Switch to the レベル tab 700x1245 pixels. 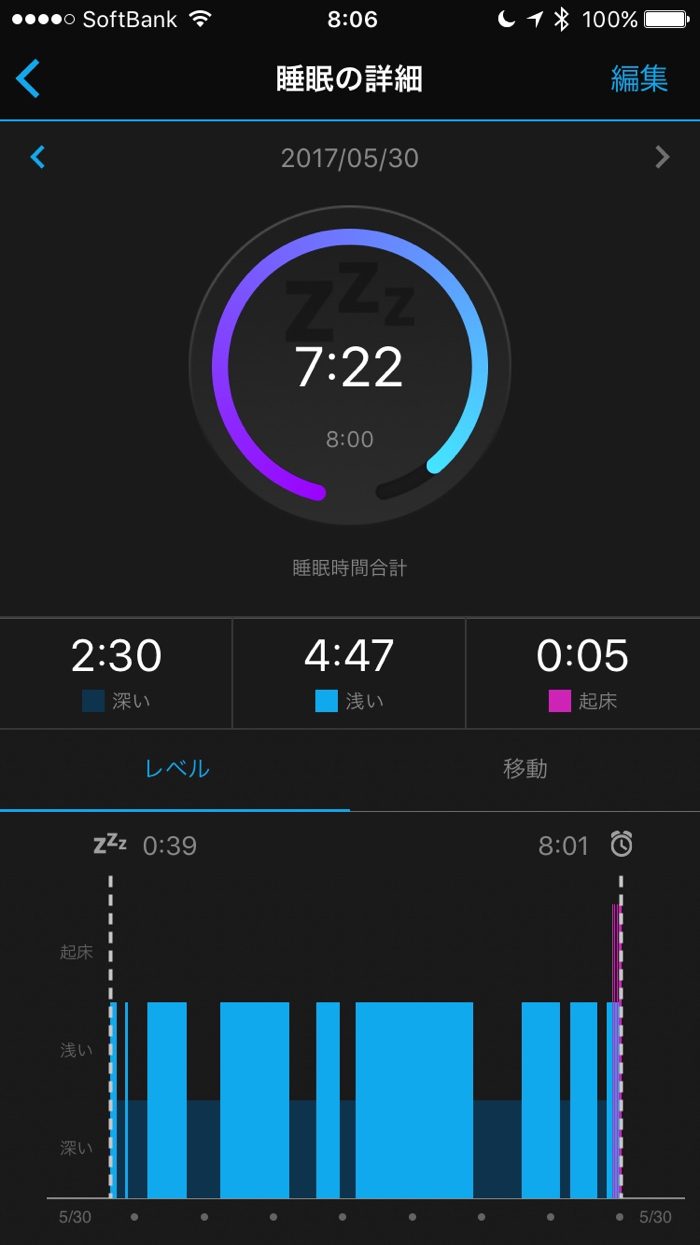click(177, 769)
